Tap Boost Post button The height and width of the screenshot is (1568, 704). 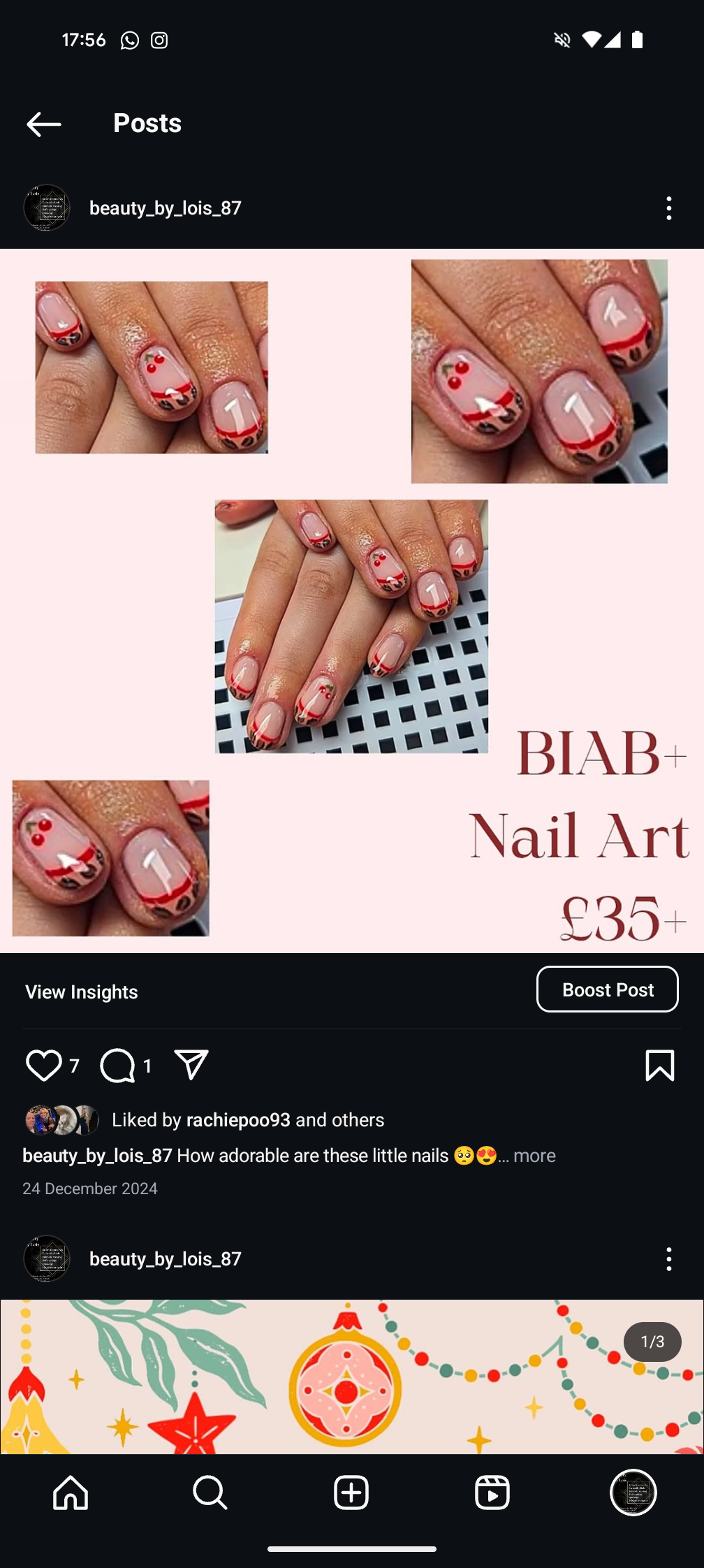(x=607, y=989)
